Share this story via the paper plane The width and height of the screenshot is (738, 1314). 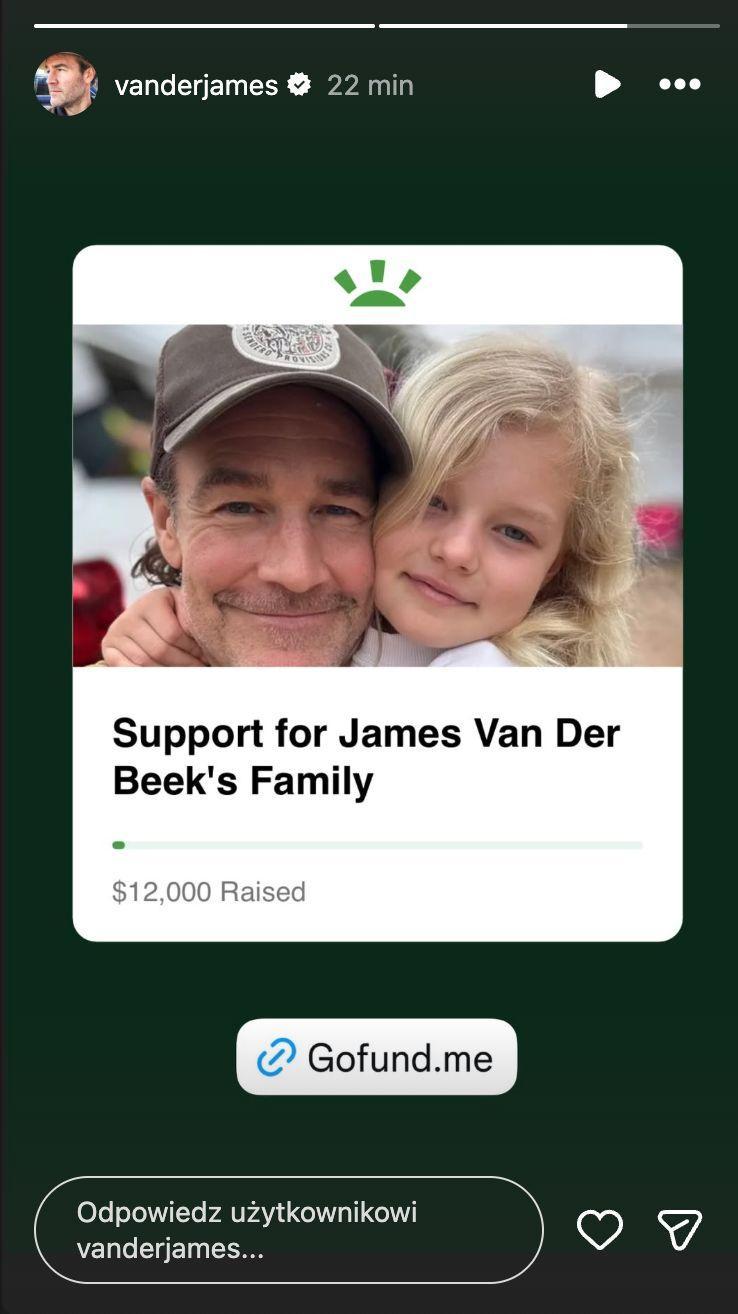point(680,1229)
